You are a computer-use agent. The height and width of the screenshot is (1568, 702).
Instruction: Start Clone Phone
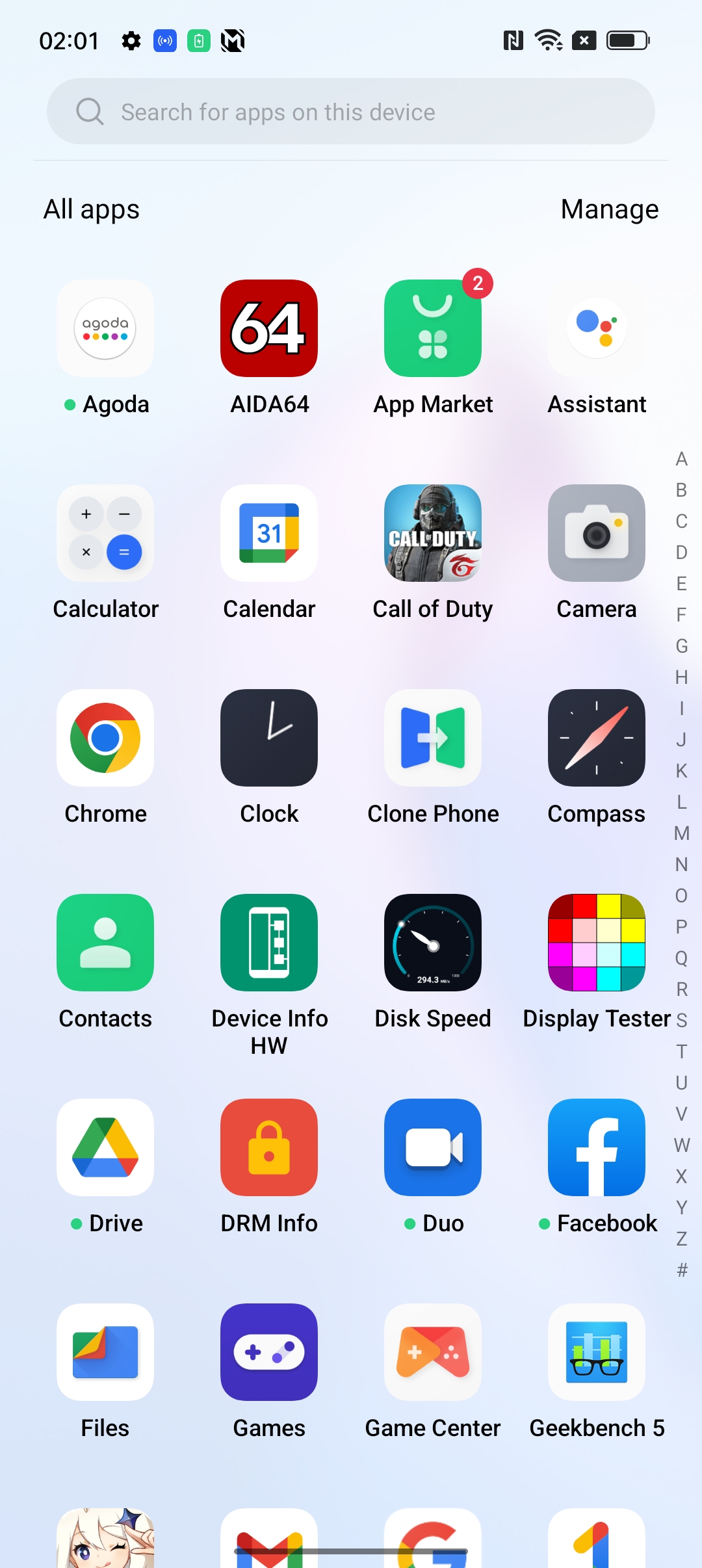(x=433, y=738)
